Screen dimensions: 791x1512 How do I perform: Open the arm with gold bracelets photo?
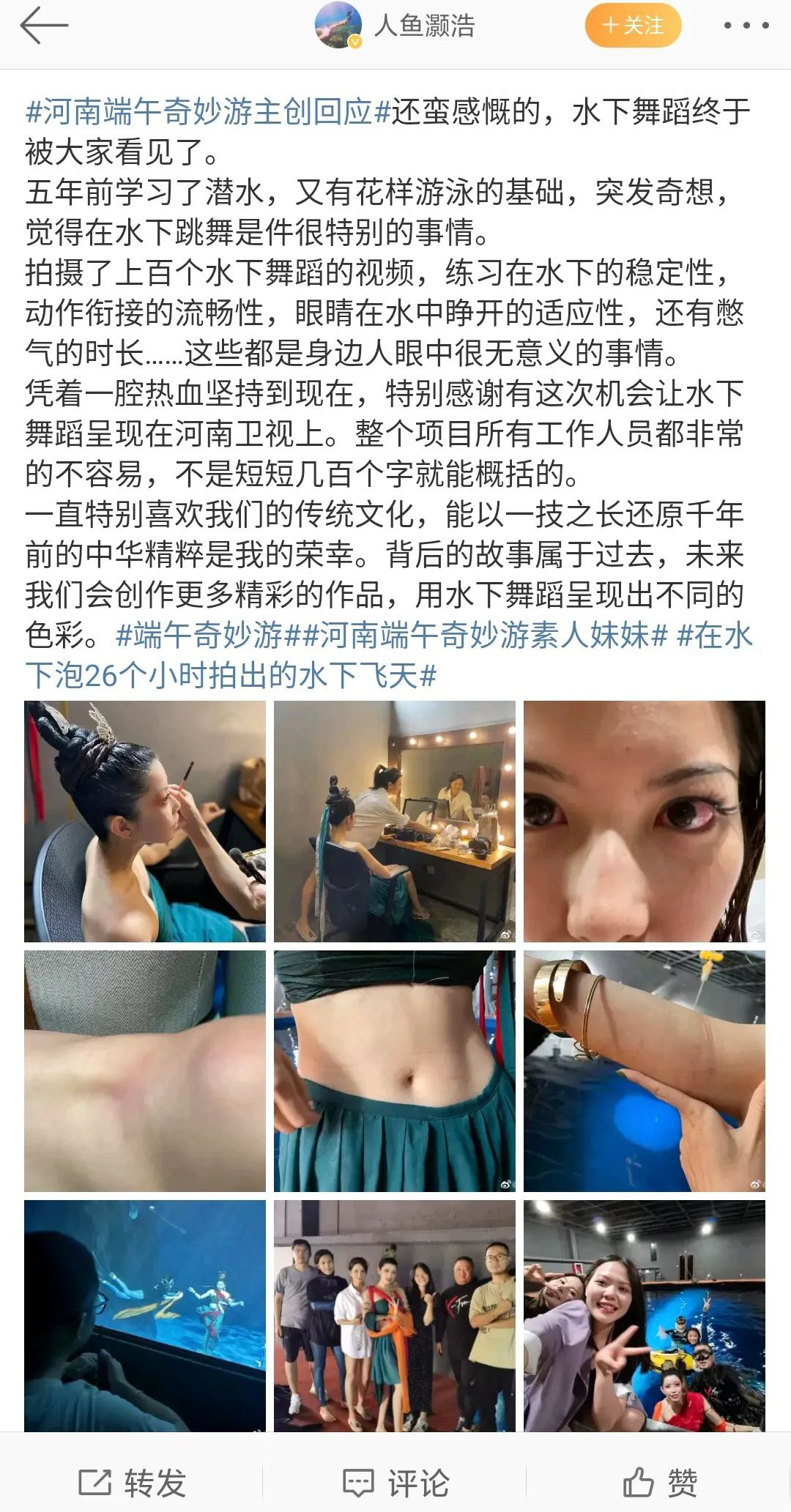[x=644, y=1070]
